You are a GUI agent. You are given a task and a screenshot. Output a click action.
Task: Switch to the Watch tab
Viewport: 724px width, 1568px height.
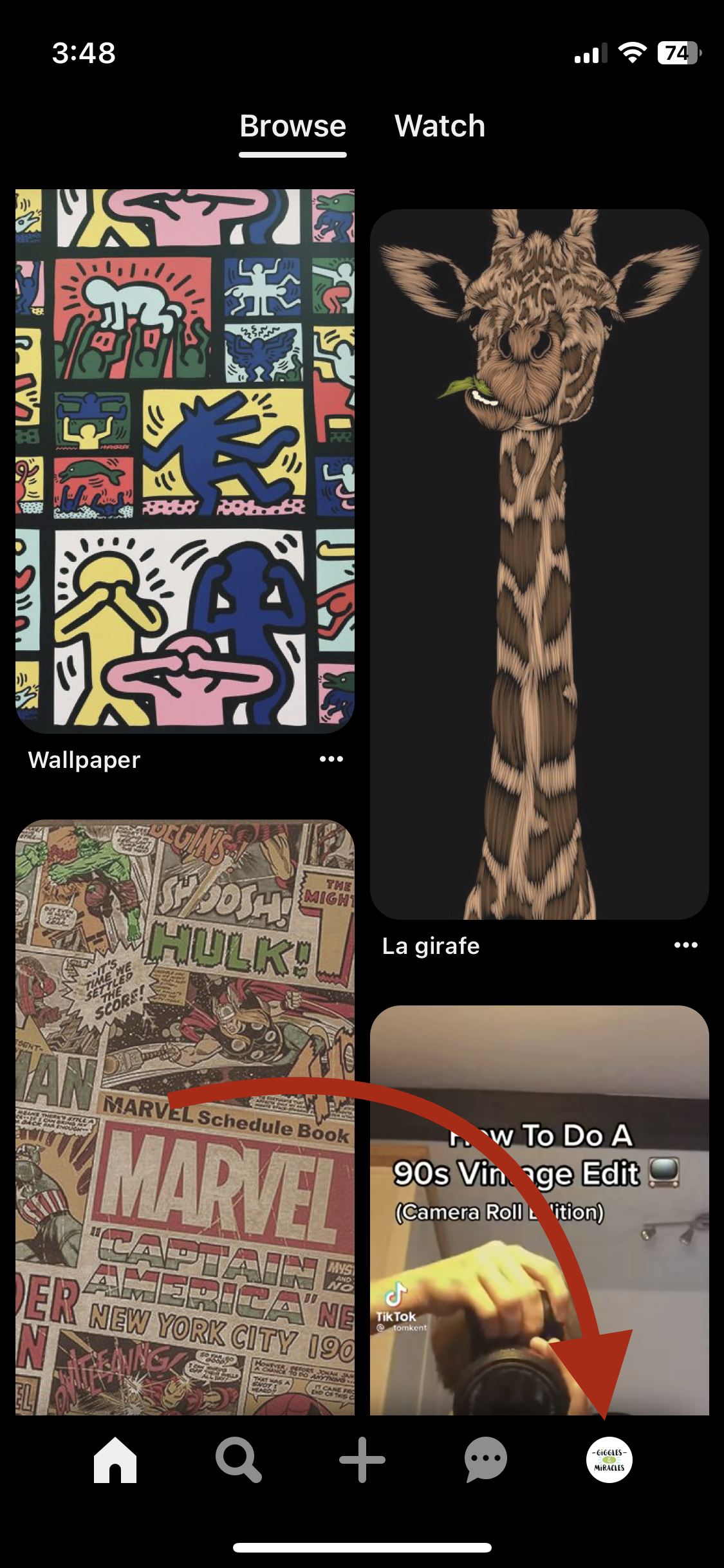pos(440,126)
